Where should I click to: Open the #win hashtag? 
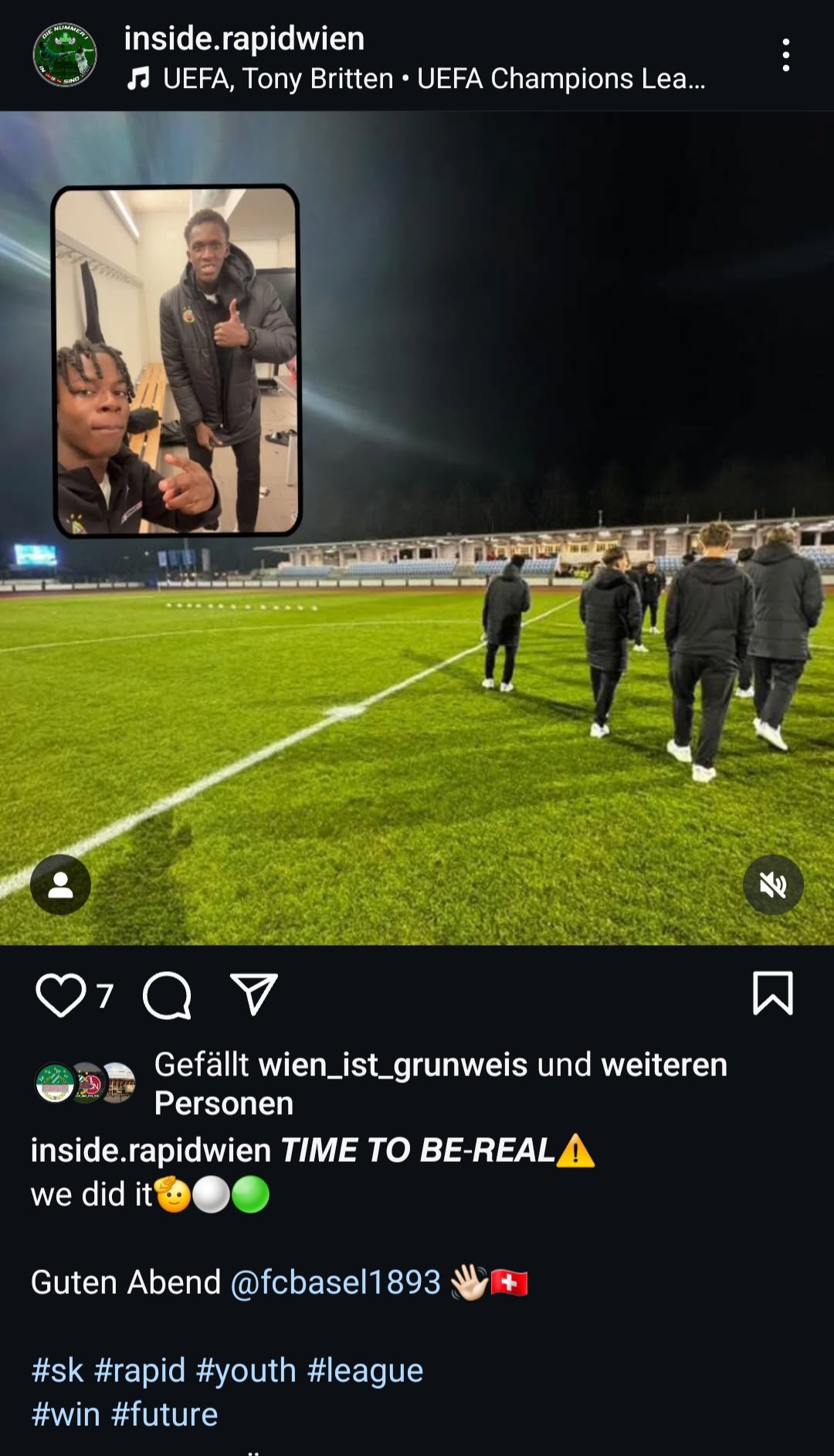[66, 1414]
